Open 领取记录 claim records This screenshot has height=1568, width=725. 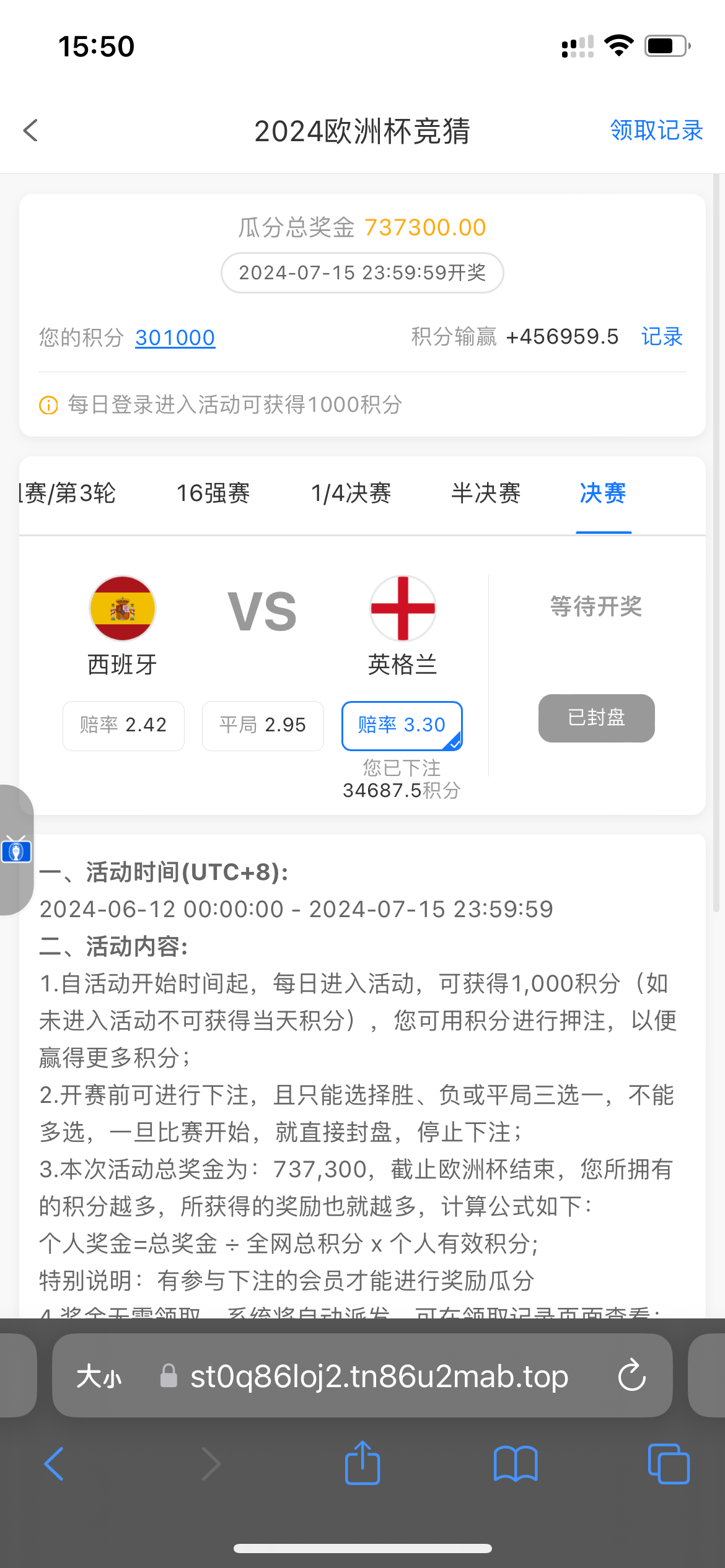(x=656, y=131)
